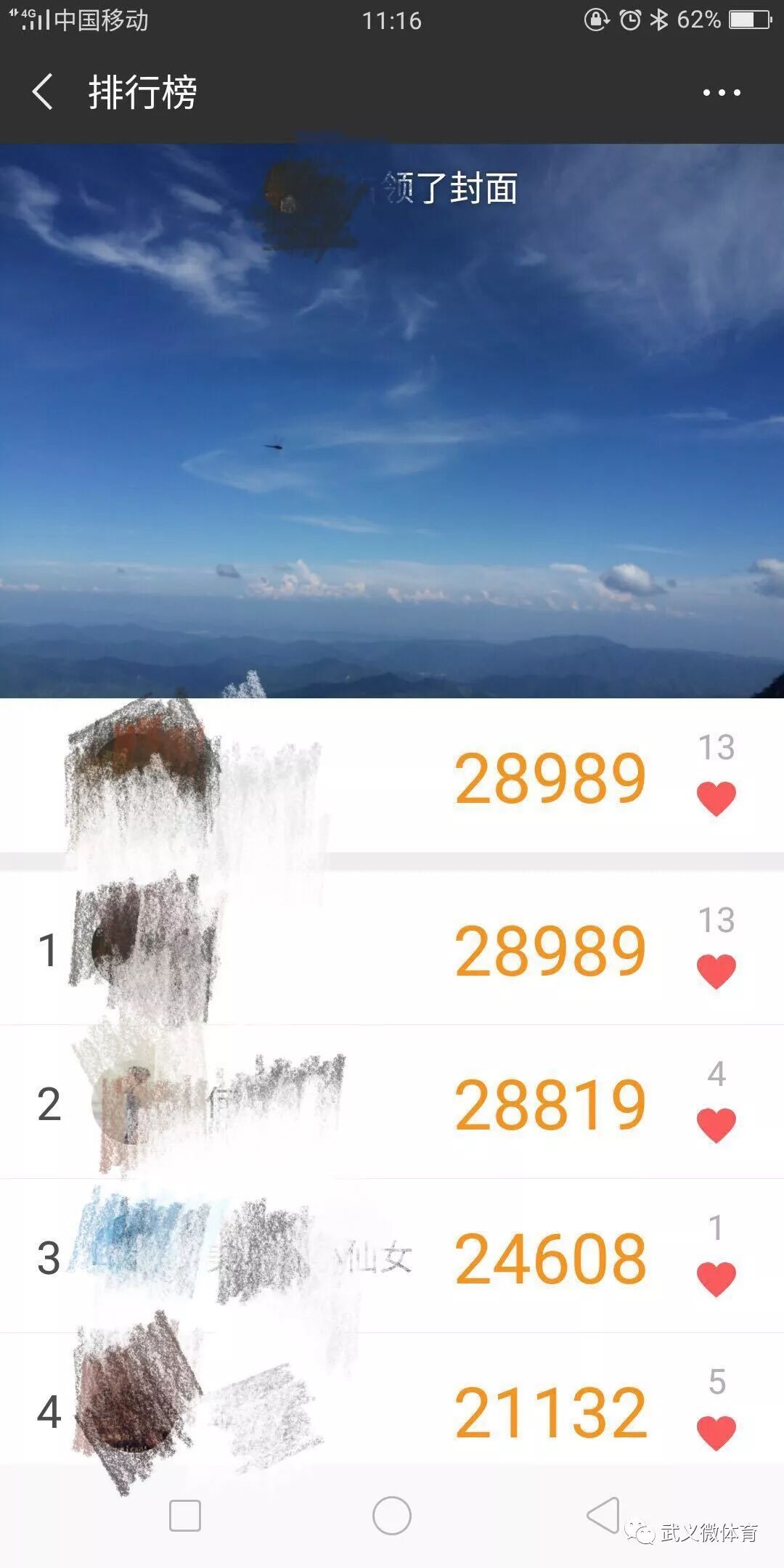Image resolution: width=784 pixels, height=1568 pixels.
Task: Tap the system home button
Action: tap(392, 1516)
